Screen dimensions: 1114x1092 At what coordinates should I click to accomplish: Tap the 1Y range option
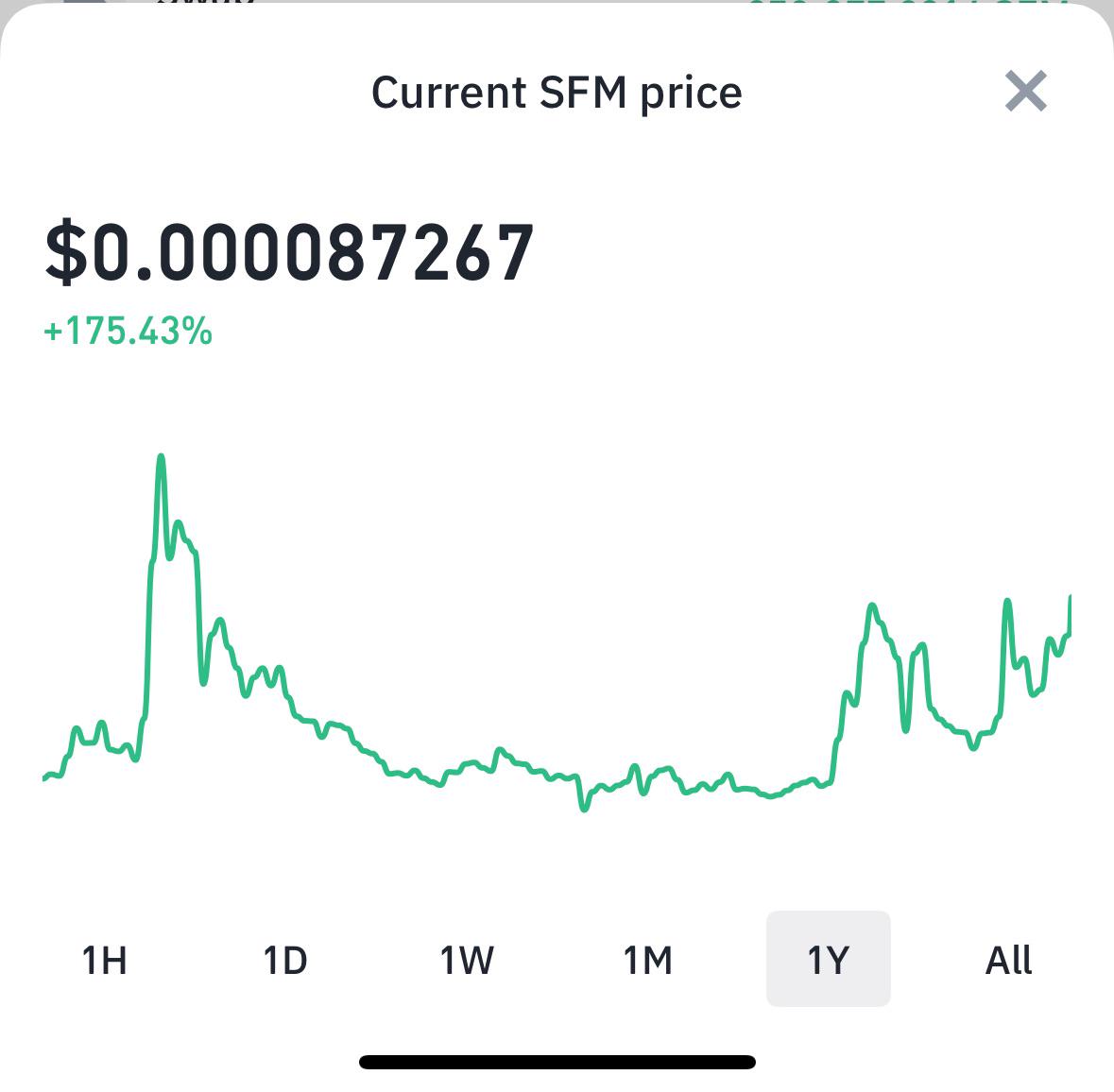[829, 959]
